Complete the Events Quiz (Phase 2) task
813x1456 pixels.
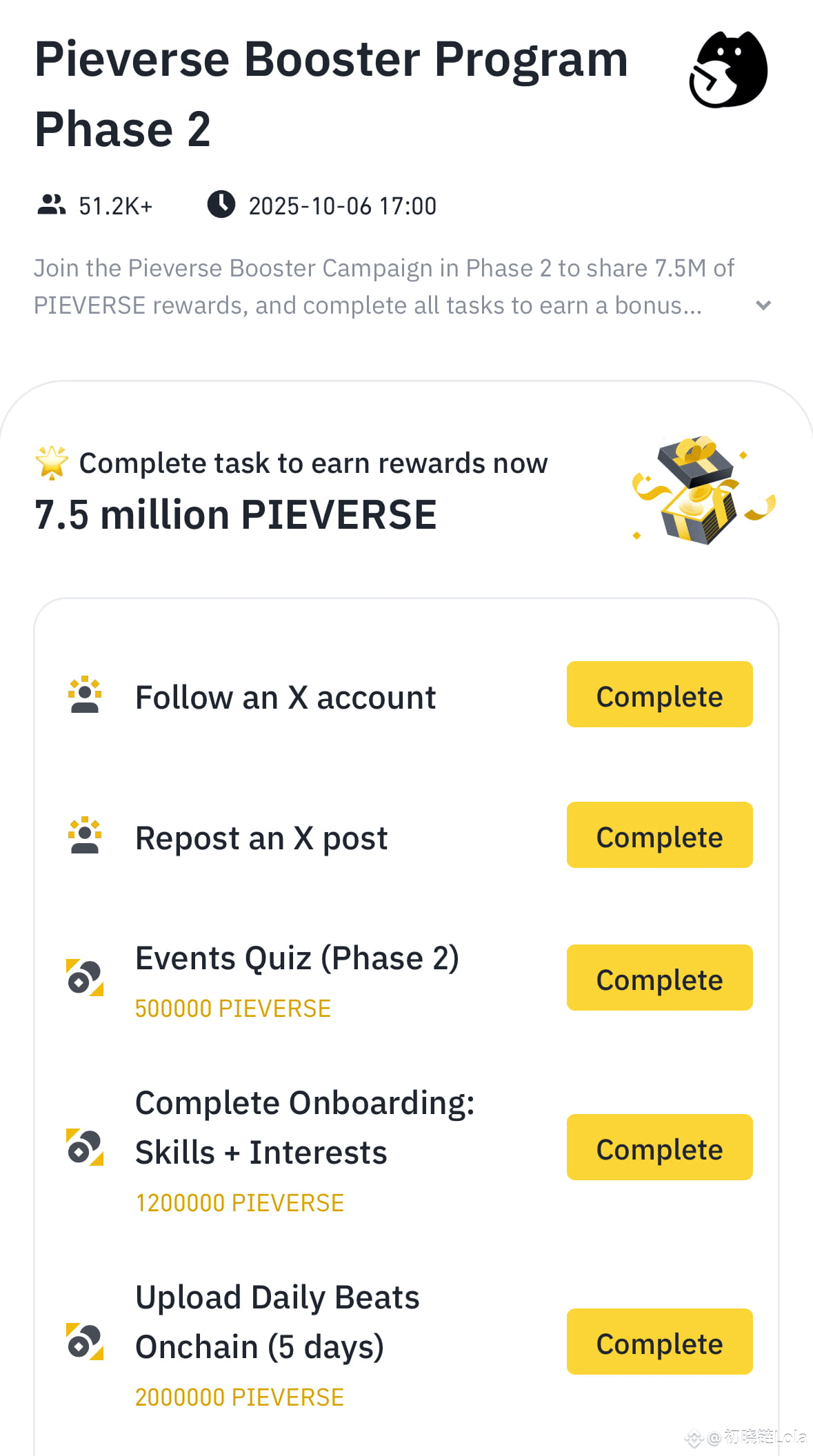click(x=659, y=978)
